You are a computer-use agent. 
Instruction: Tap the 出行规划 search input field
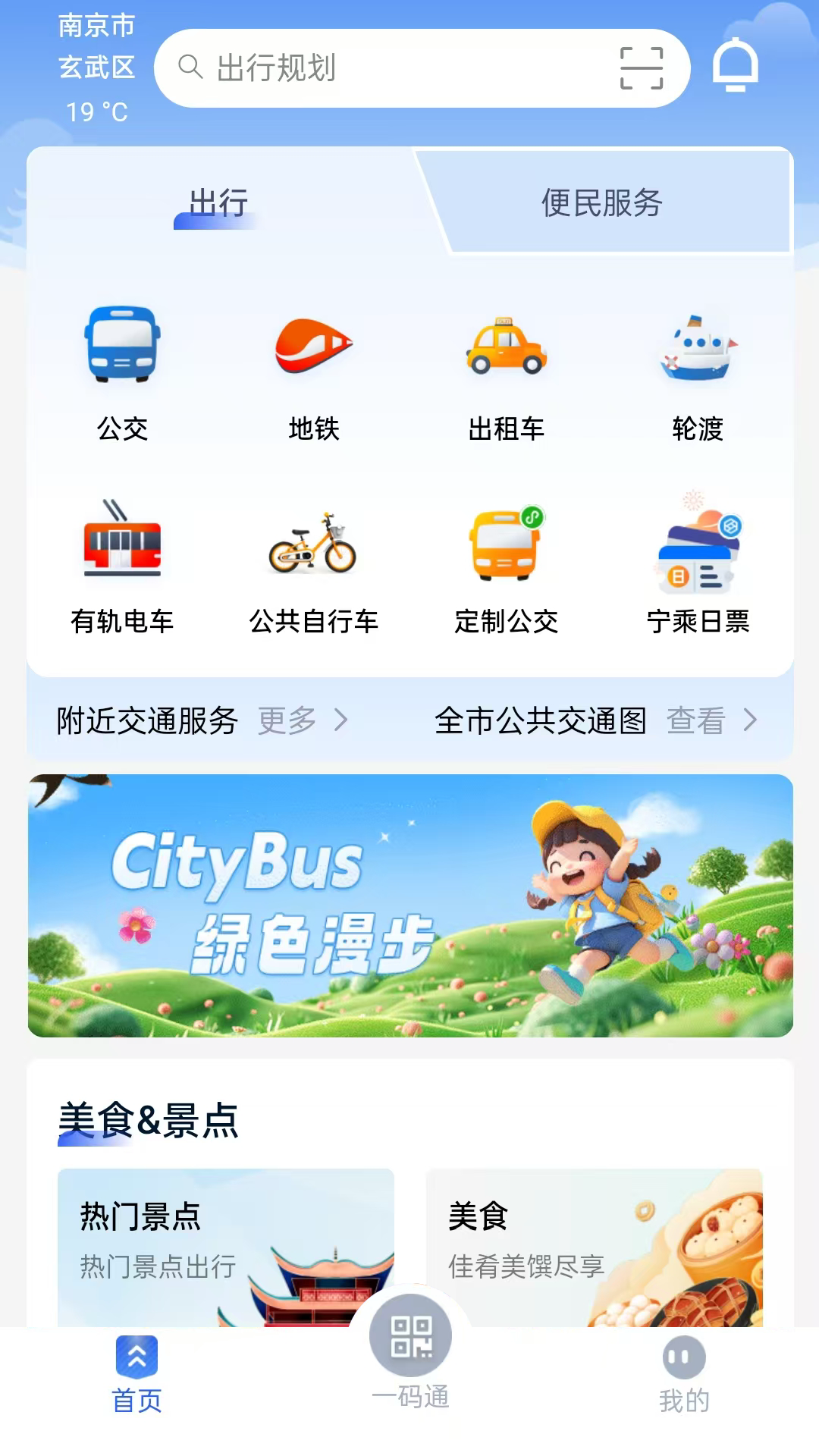pyautogui.click(x=379, y=68)
